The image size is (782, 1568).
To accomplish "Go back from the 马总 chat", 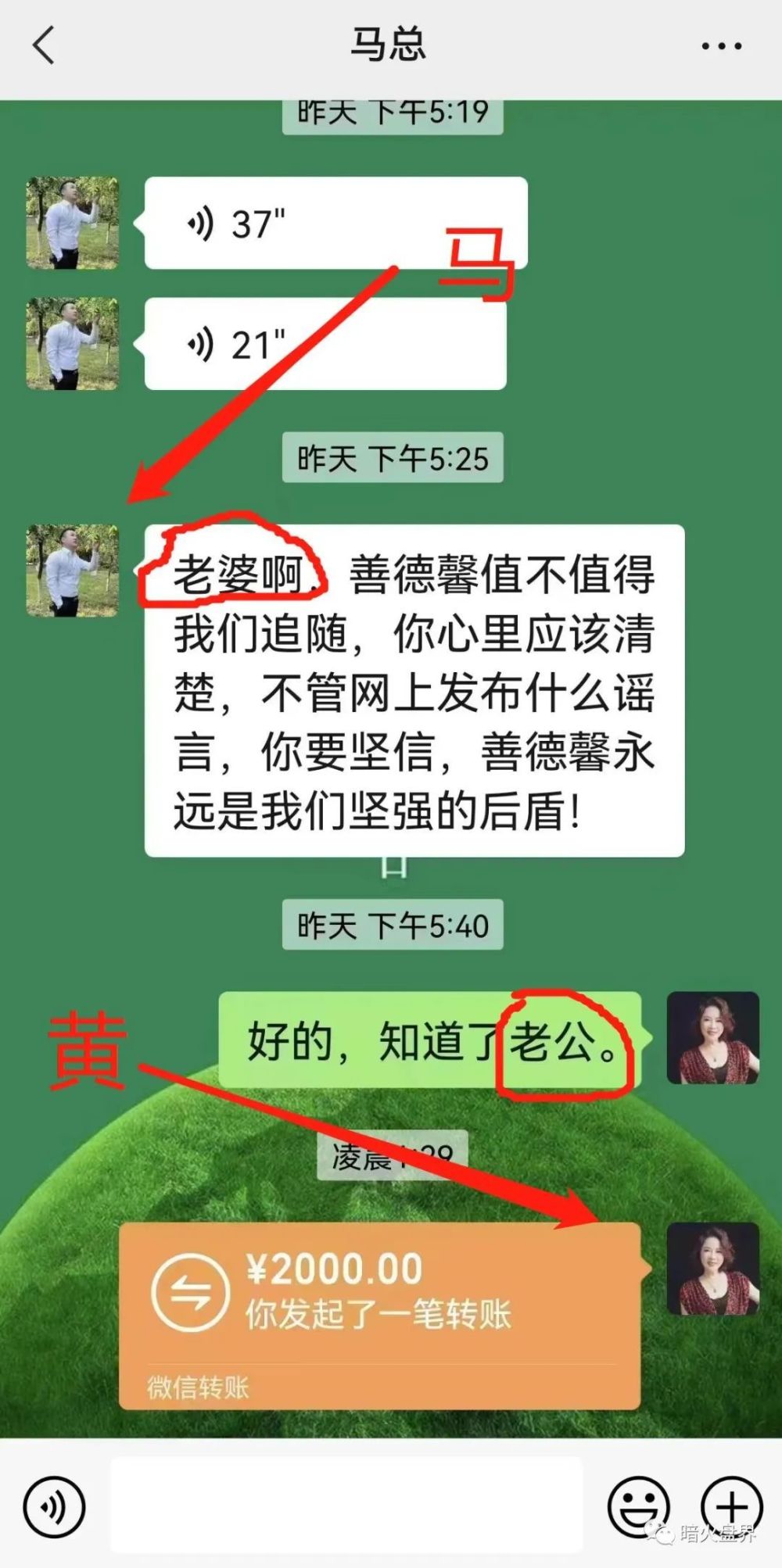I will tap(45, 45).
